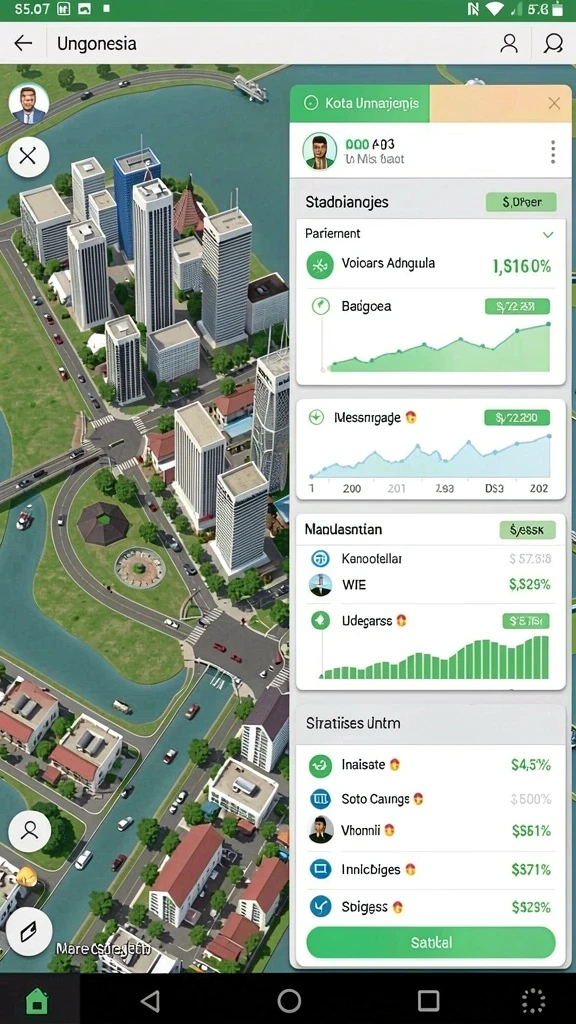Tap the green Satikal button
Screen dimensions: 576x1024
click(431, 942)
